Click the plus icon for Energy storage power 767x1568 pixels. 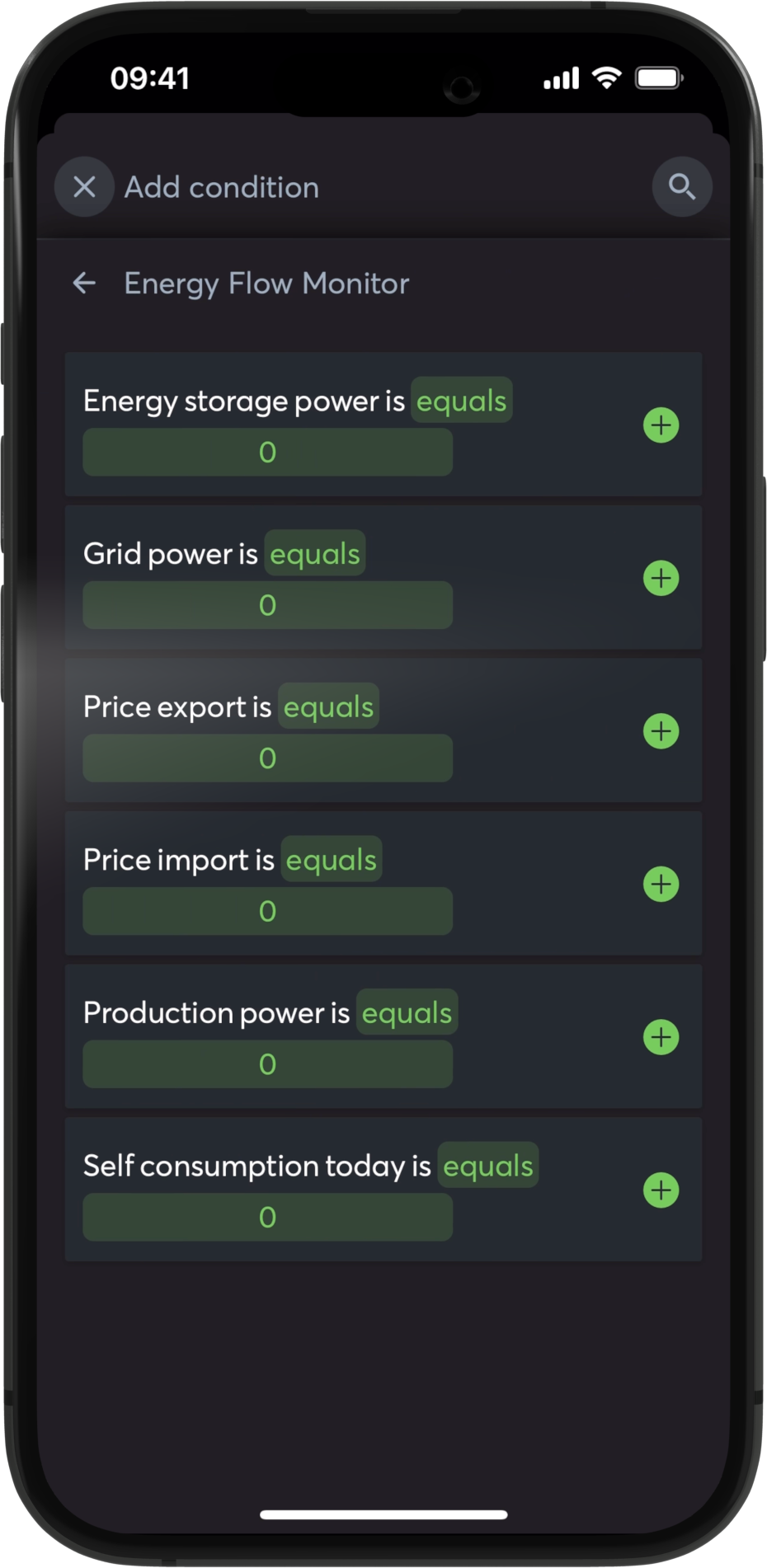pos(661,425)
